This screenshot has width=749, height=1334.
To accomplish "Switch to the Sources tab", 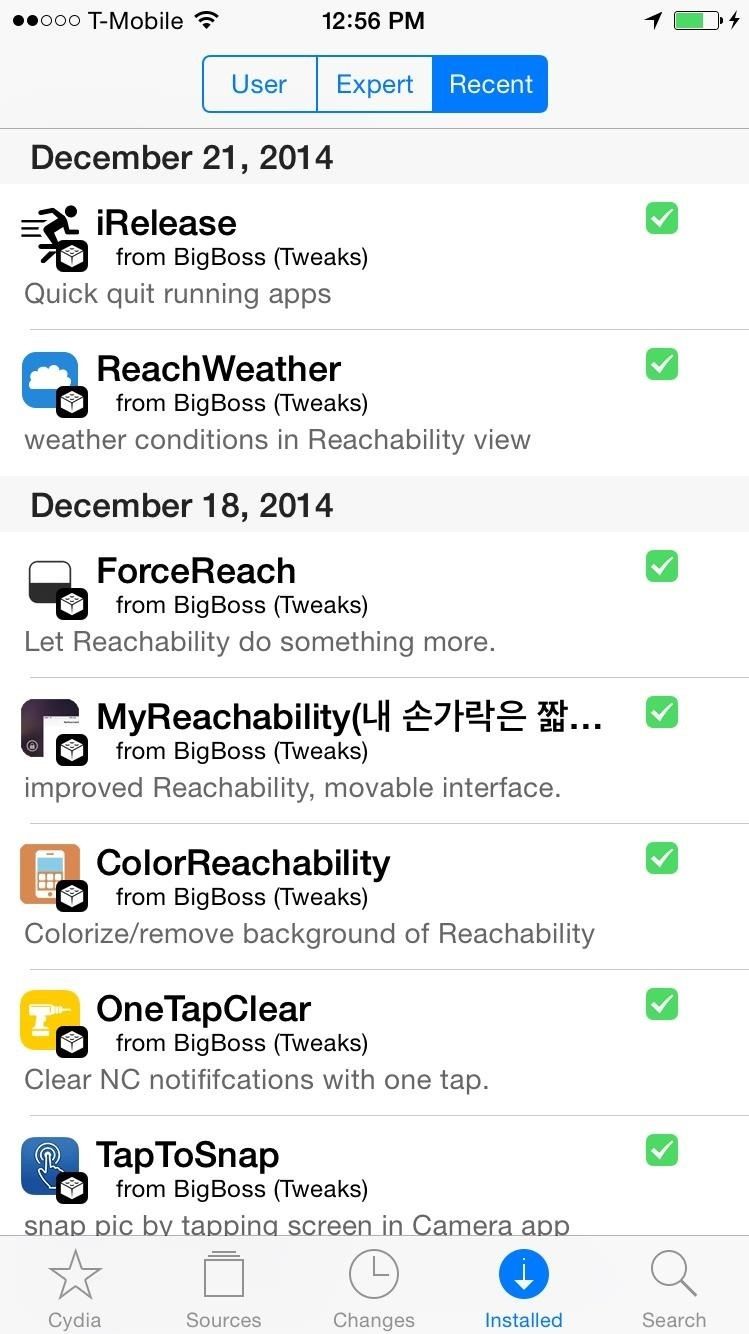I will 224,1288.
